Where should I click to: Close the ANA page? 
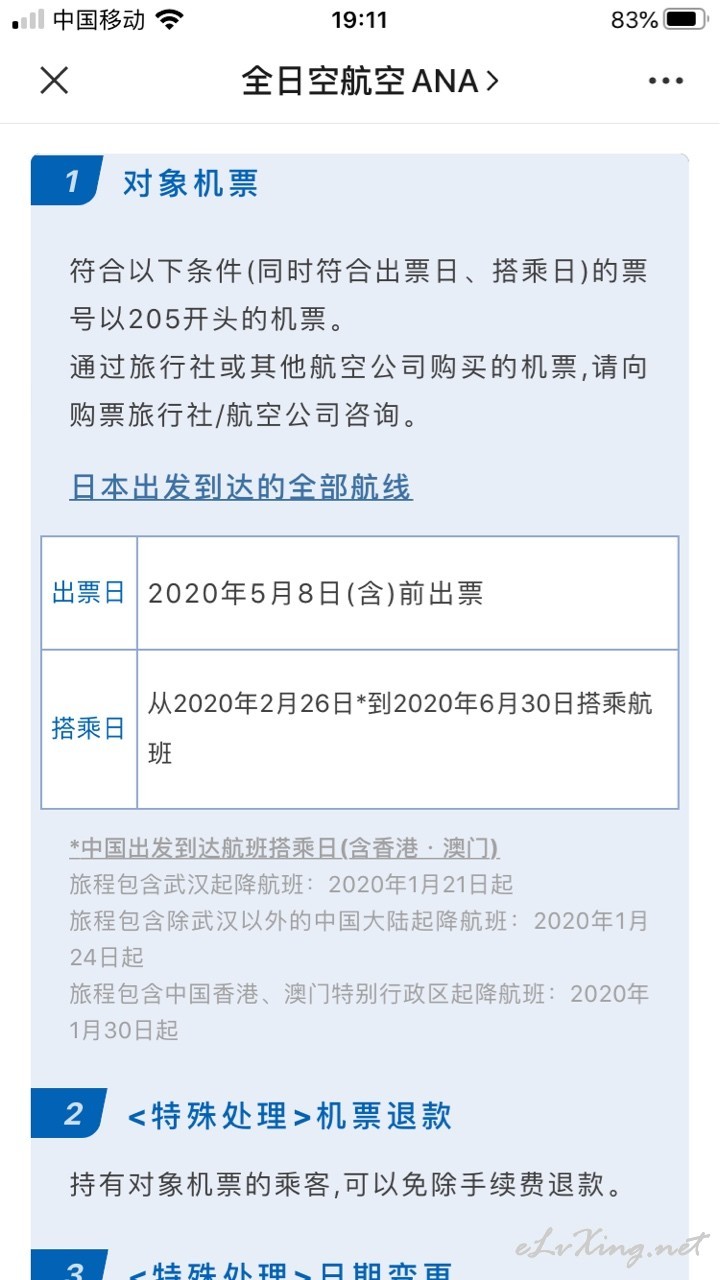click(x=54, y=81)
